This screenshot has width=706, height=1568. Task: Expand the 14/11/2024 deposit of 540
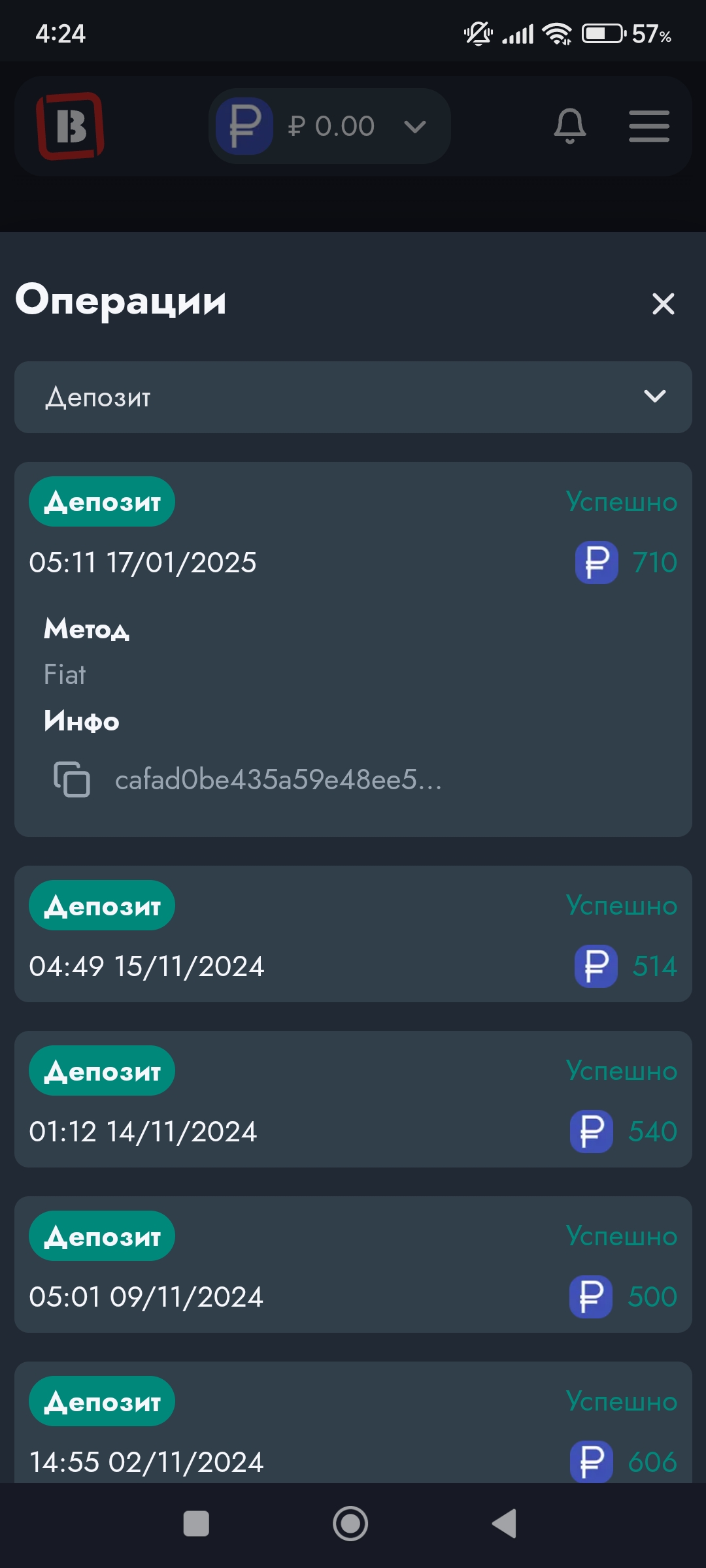353,1100
